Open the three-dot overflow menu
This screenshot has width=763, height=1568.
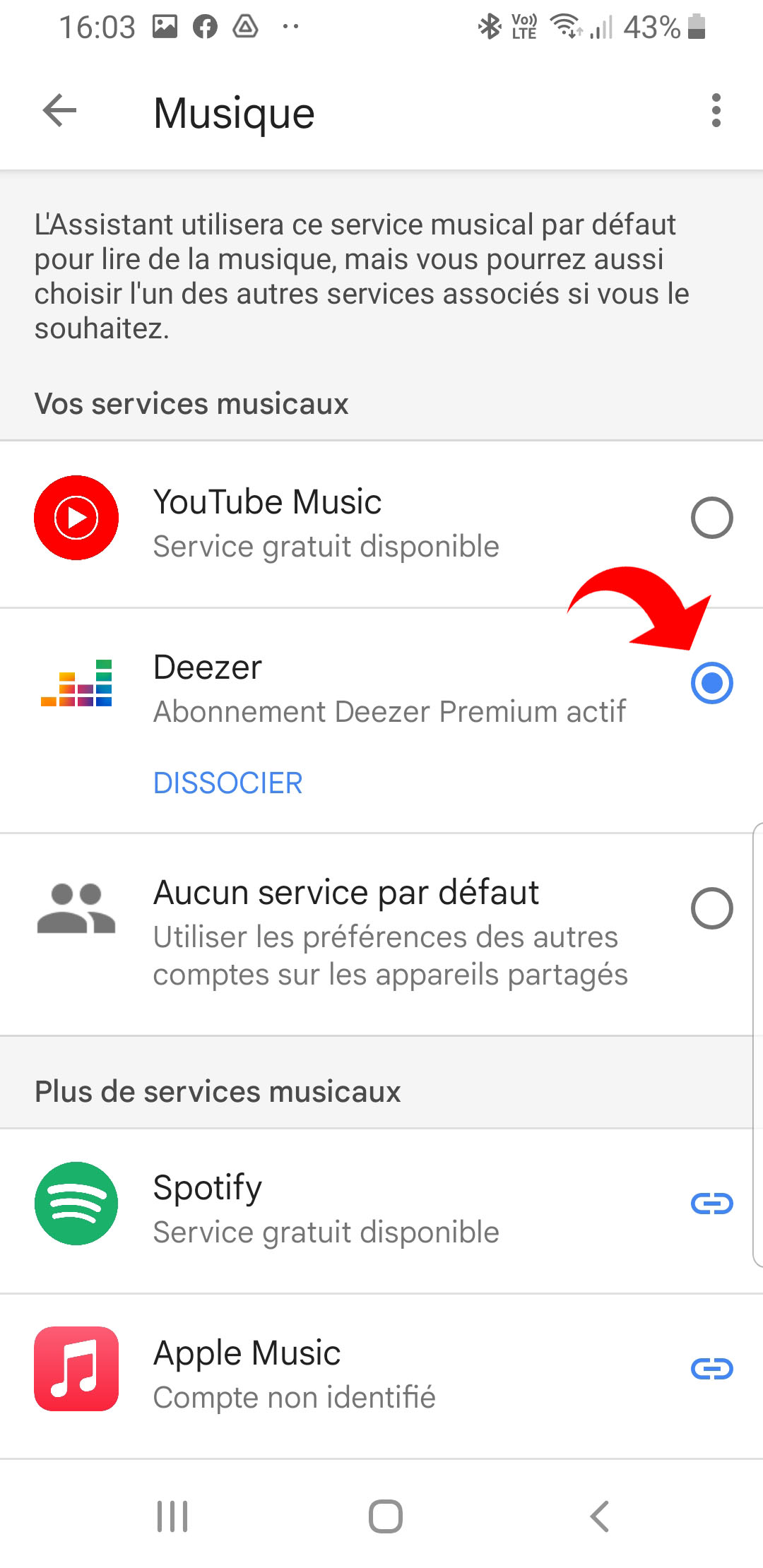716,111
